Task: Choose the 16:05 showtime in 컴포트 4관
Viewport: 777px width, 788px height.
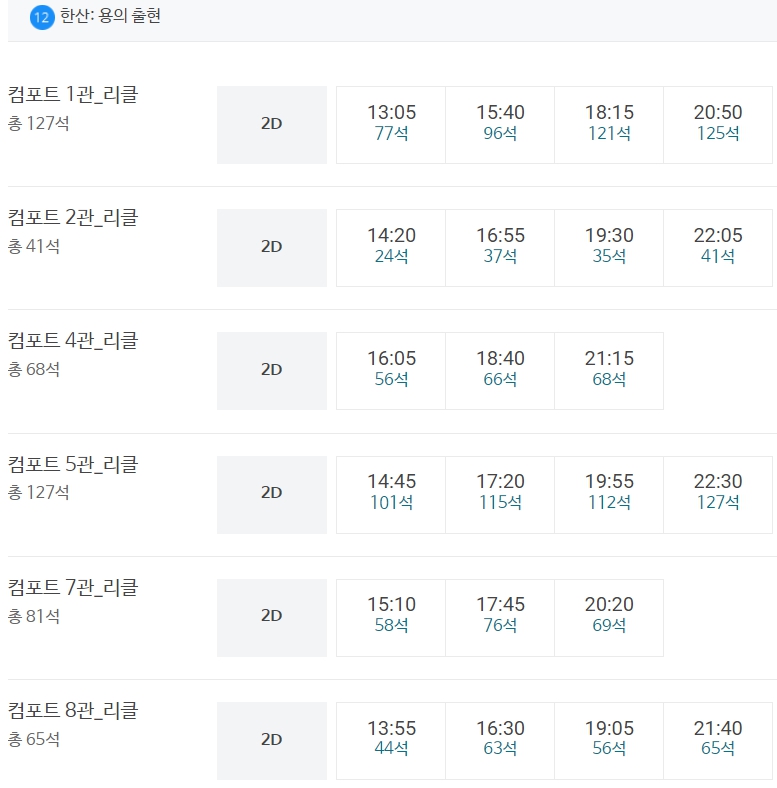Action: coord(389,370)
